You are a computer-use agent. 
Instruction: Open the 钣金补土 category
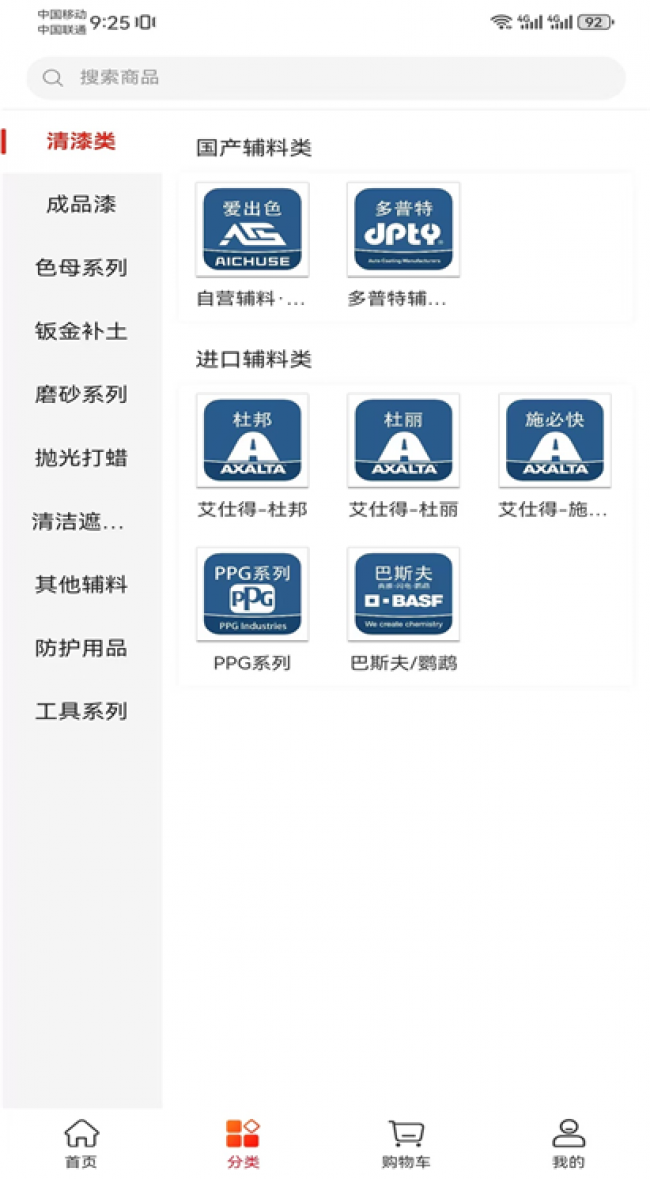(x=81, y=331)
